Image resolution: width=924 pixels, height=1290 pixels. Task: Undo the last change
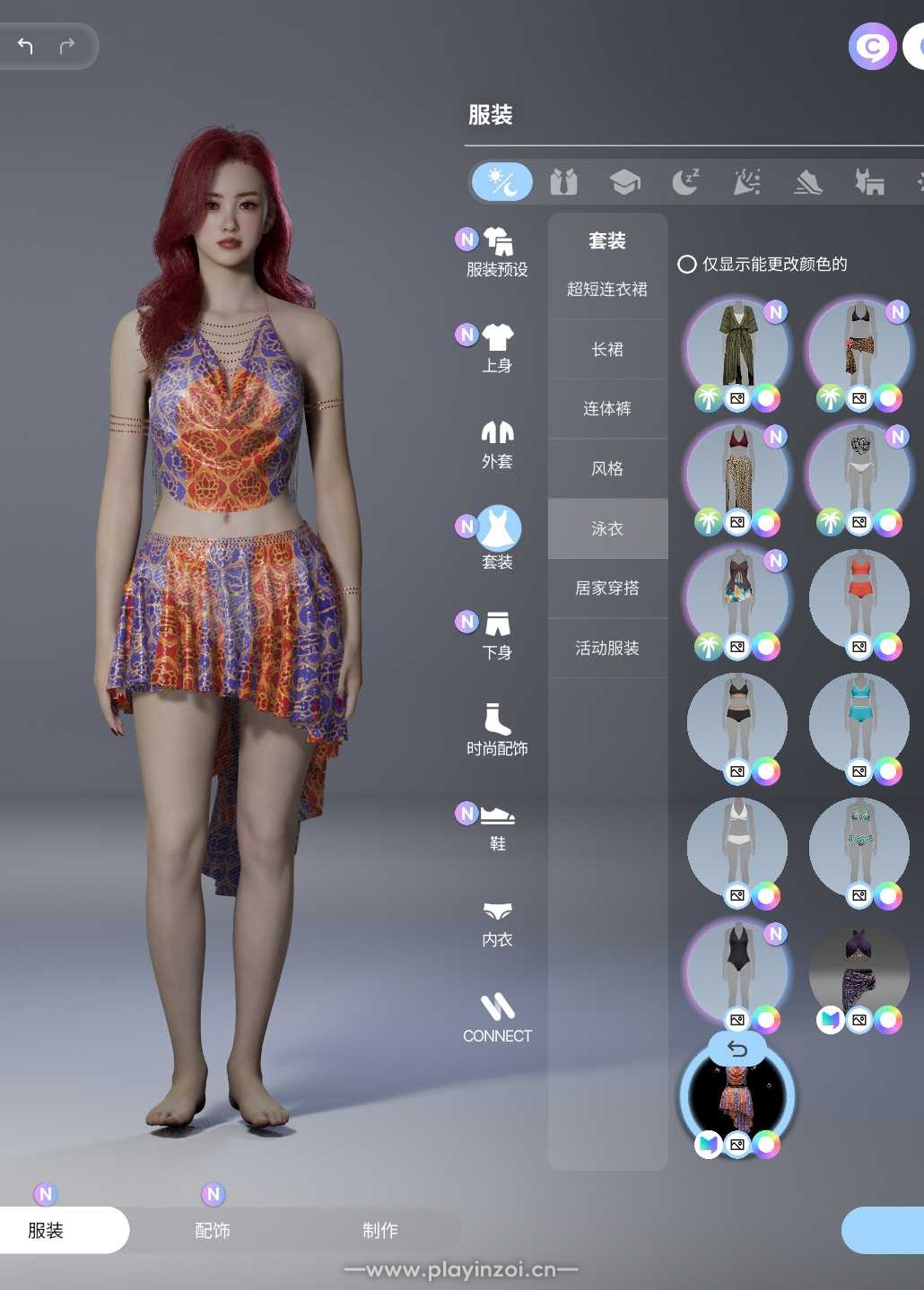click(25, 46)
